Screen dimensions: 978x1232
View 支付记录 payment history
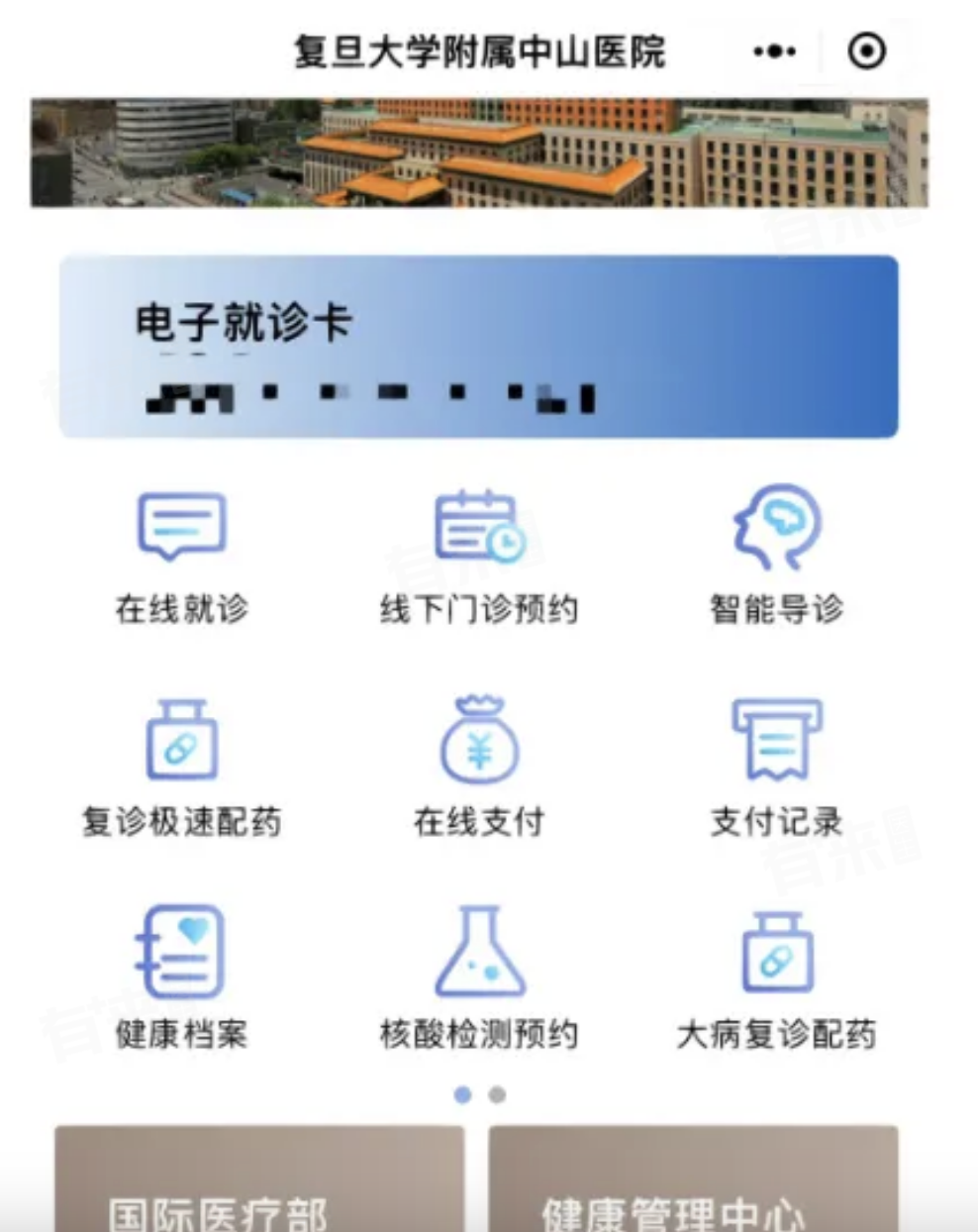tap(777, 768)
